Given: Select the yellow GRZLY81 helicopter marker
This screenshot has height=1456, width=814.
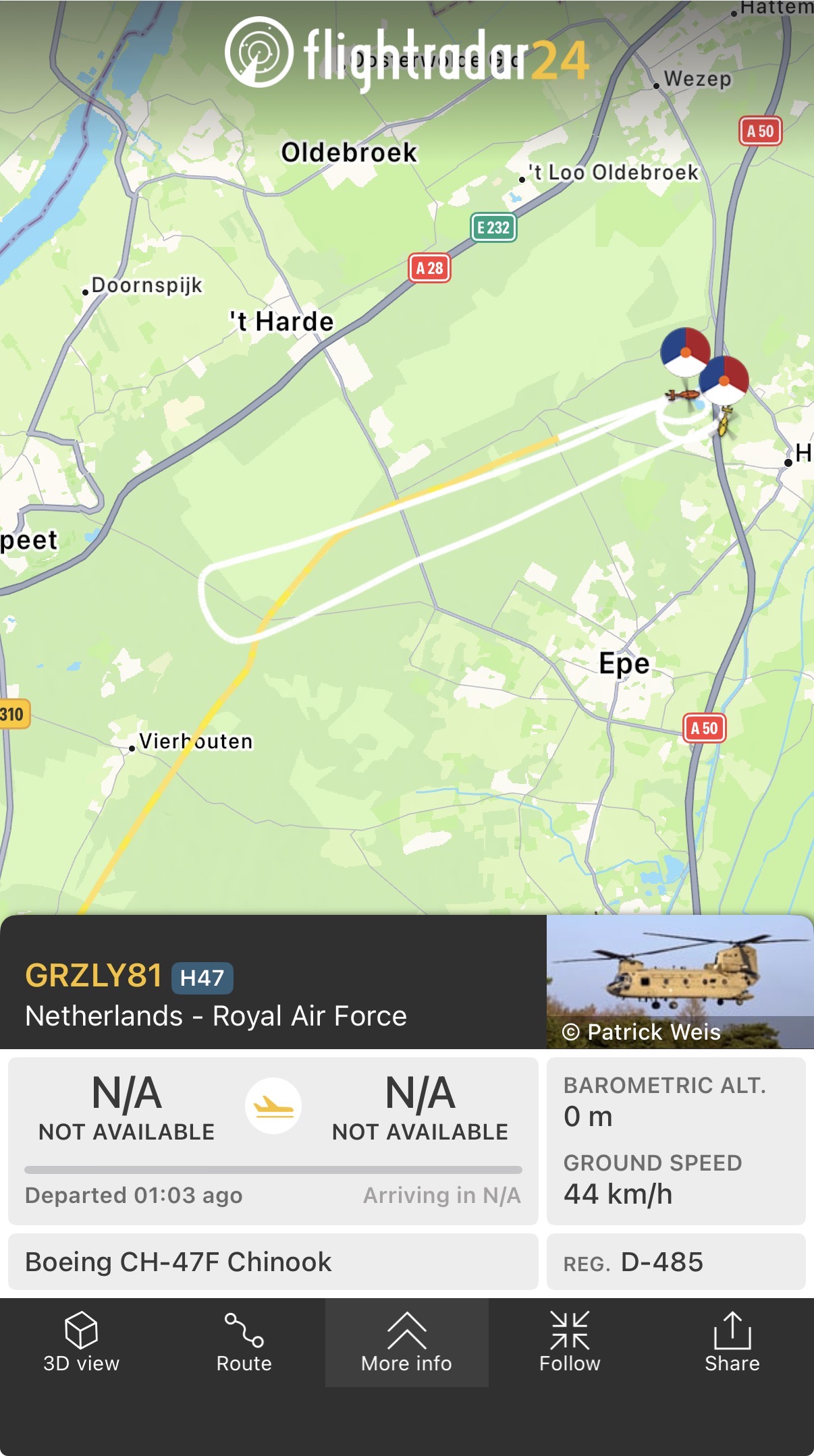Looking at the screenshot, I should tap(724, 421).
